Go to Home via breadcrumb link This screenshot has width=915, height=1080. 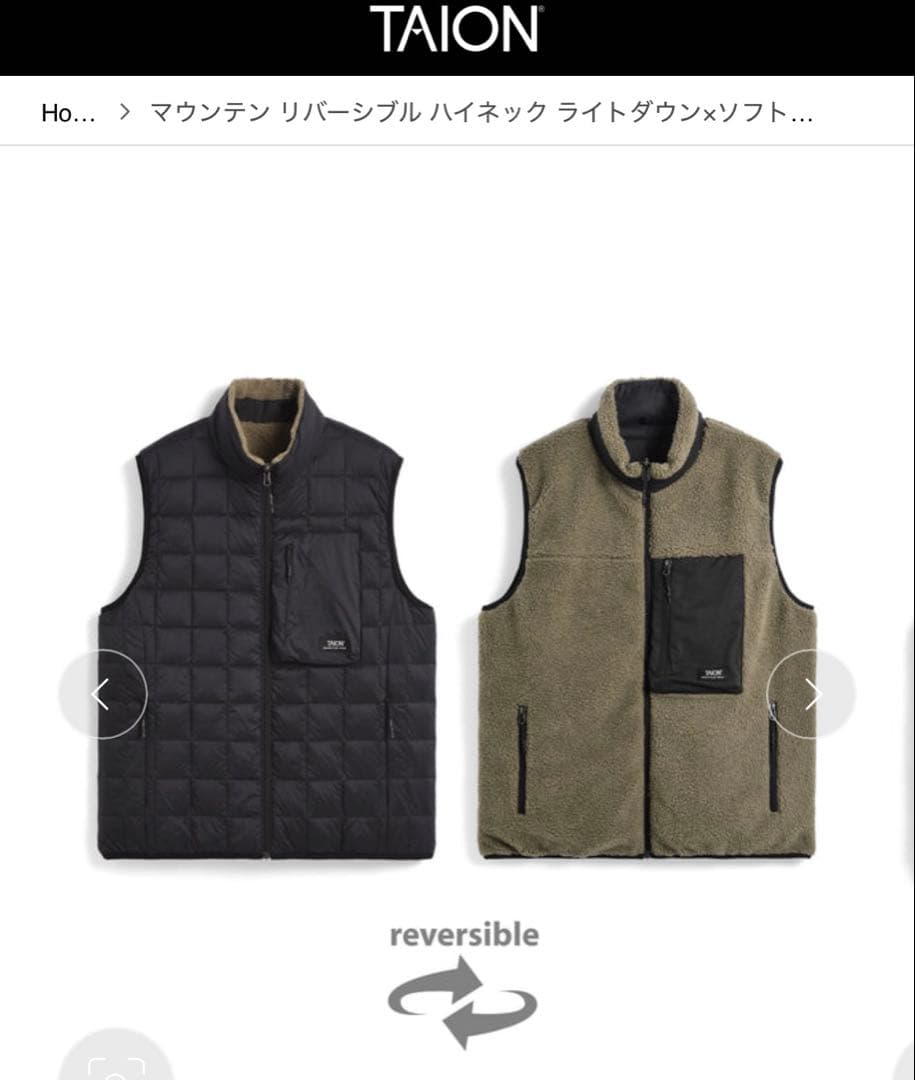coord(68,113)
